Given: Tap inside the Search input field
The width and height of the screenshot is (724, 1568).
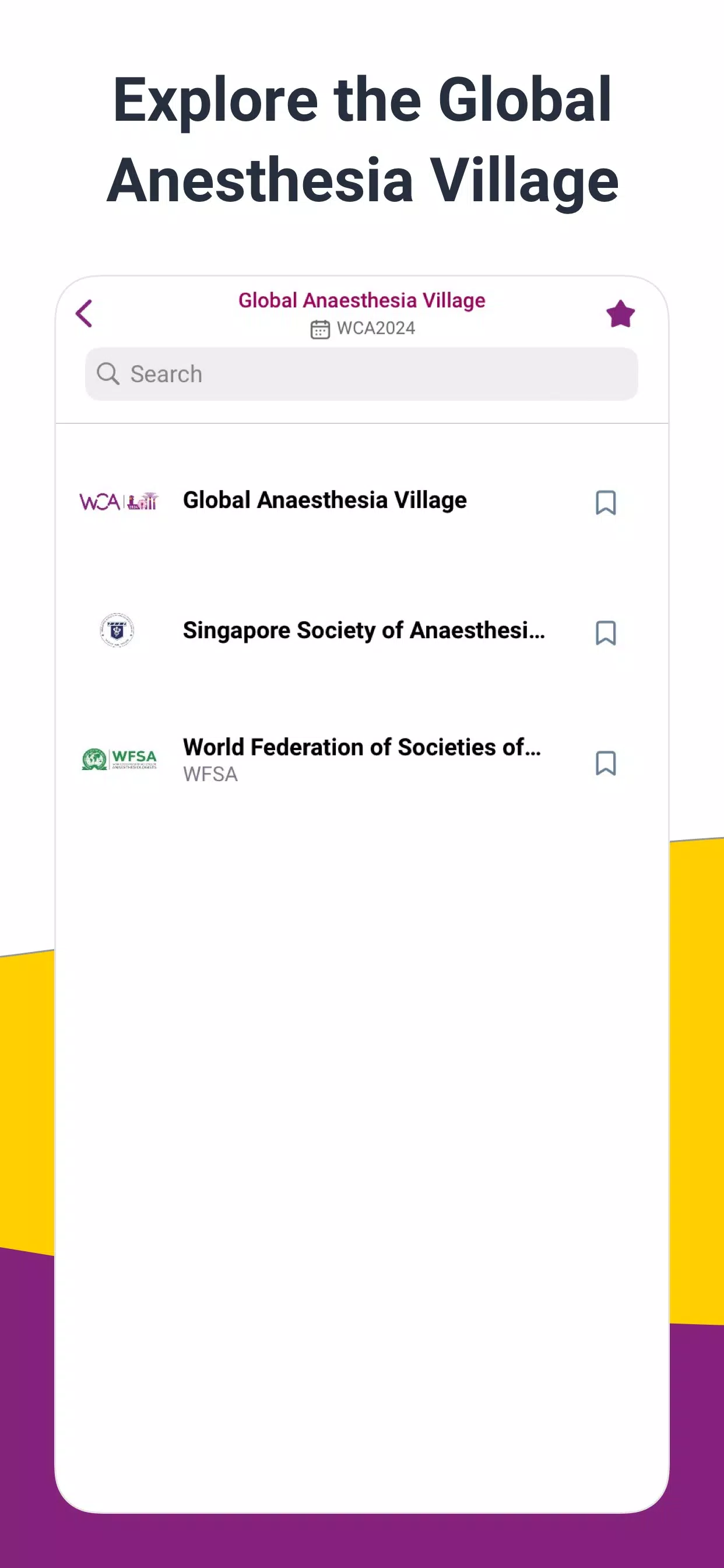Looking at the screenshot, I should coord(361,374).
